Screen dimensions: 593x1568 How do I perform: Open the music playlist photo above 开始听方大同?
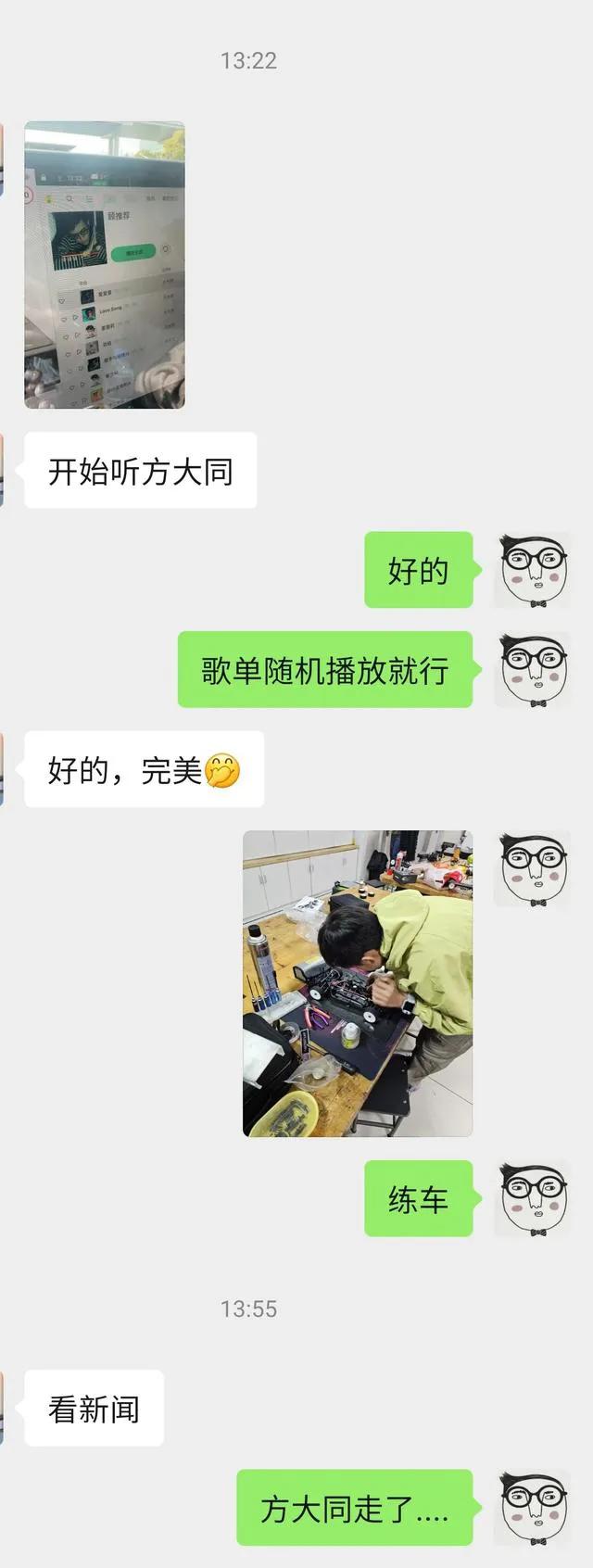[104, 264]
